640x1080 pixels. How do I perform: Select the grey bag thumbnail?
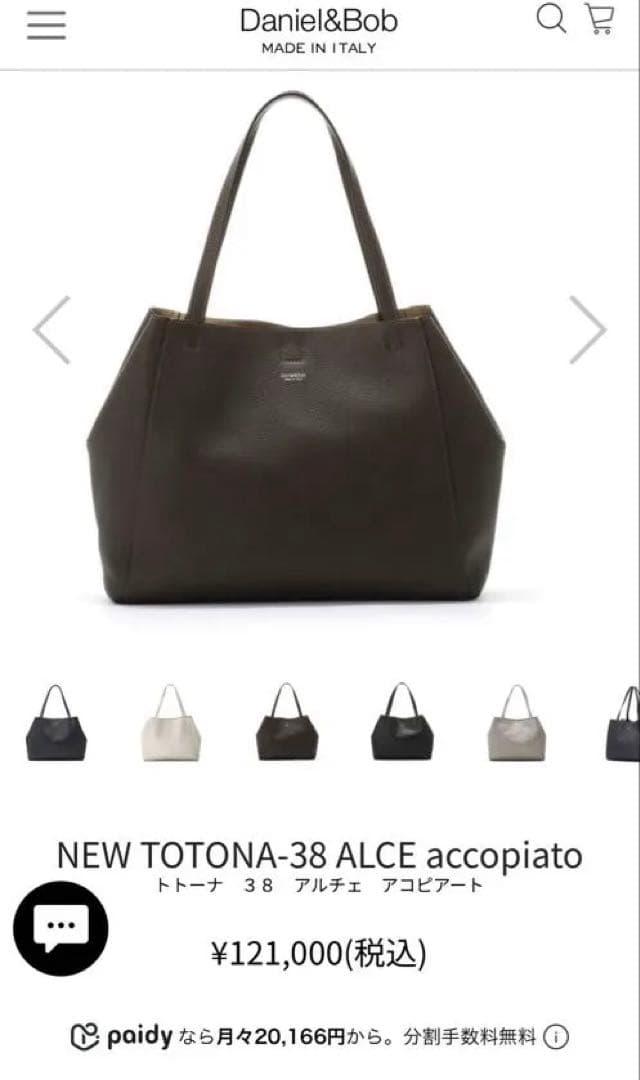[516, 723]
